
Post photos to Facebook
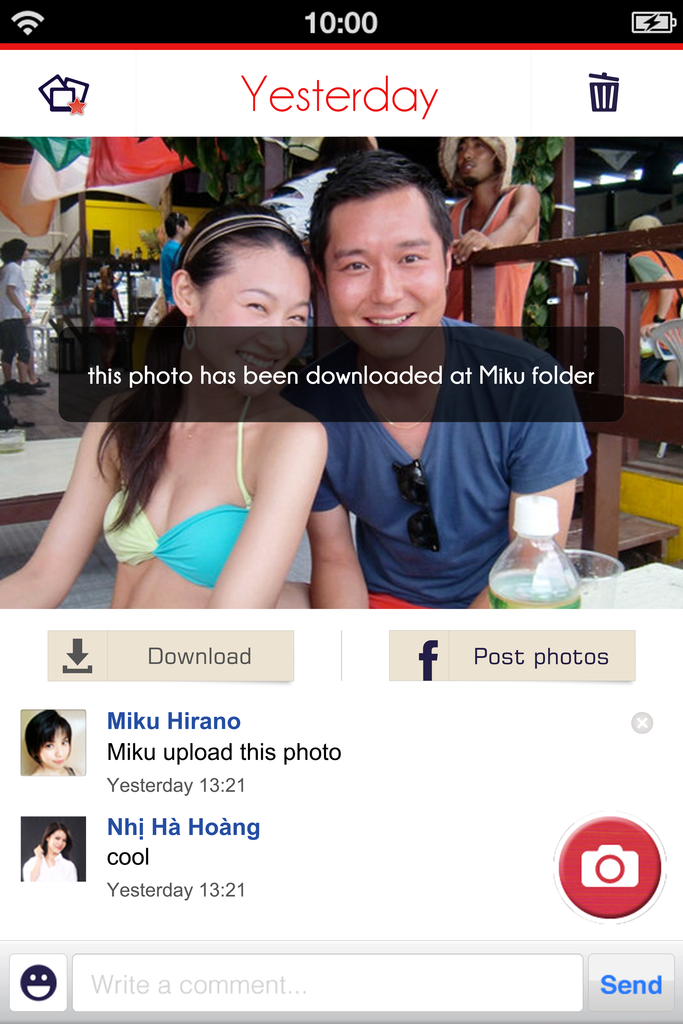[512, 656]
